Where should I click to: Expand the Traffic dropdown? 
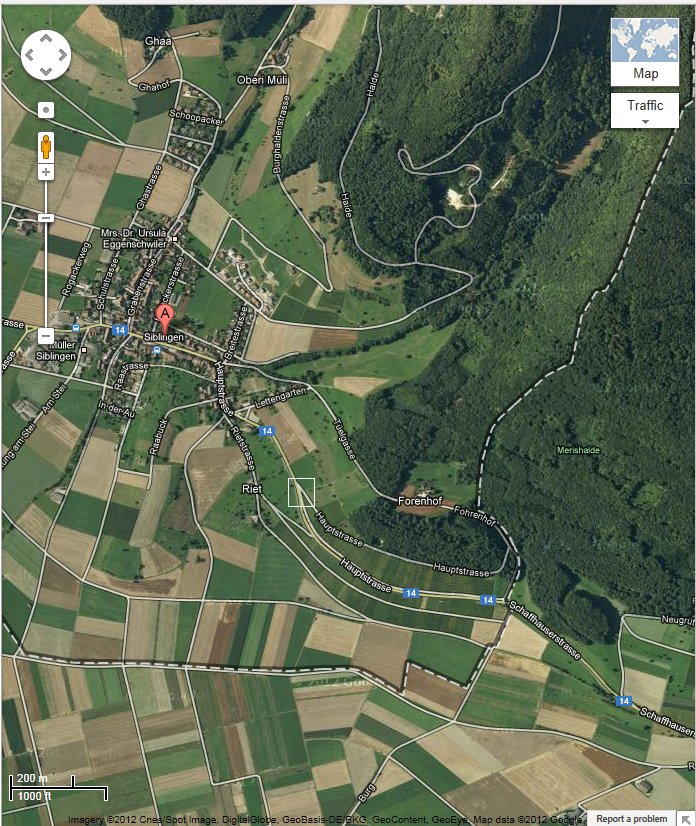(x=644, y=110)
